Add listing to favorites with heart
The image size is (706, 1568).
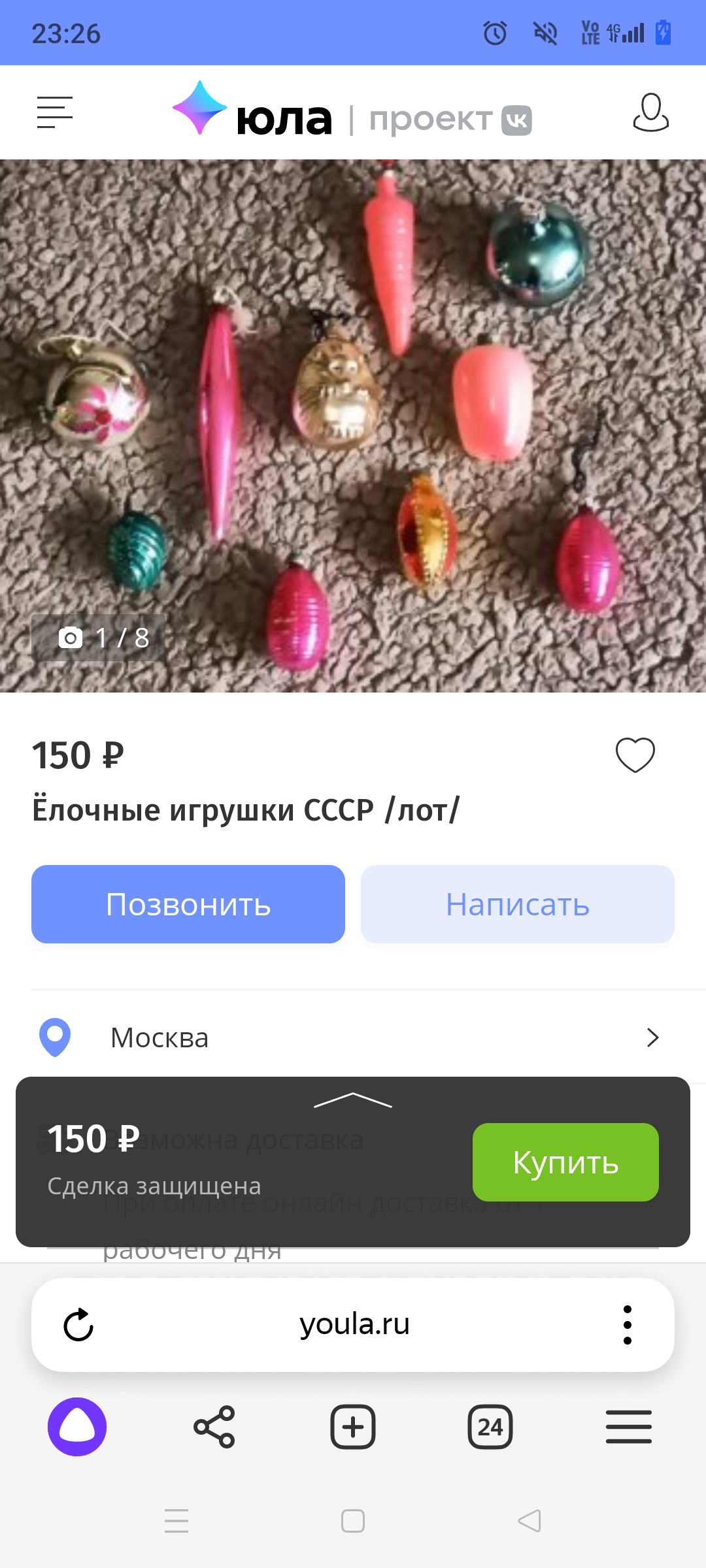[635, 755]
